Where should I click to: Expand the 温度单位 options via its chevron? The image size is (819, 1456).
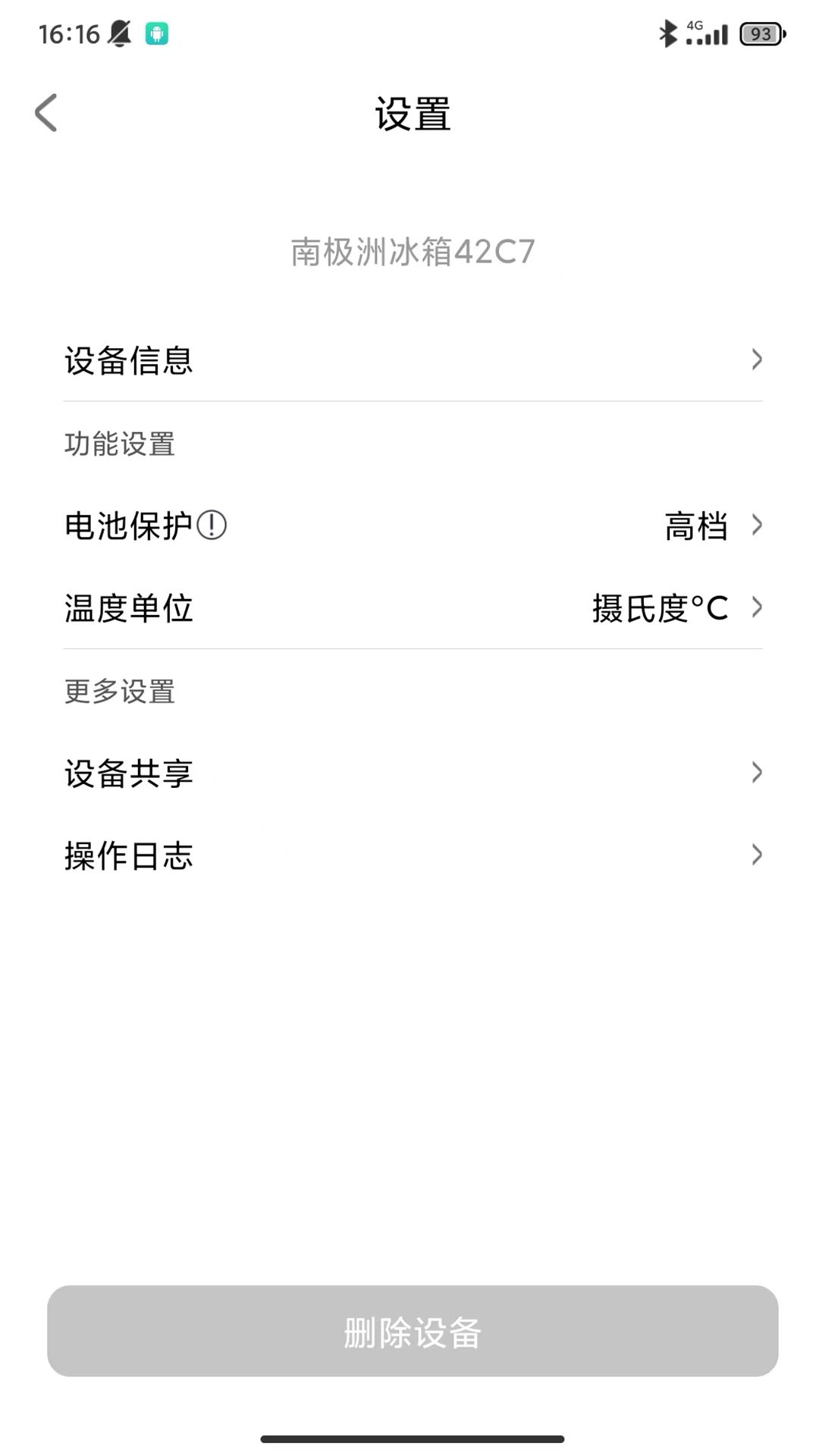coord(756,607)
